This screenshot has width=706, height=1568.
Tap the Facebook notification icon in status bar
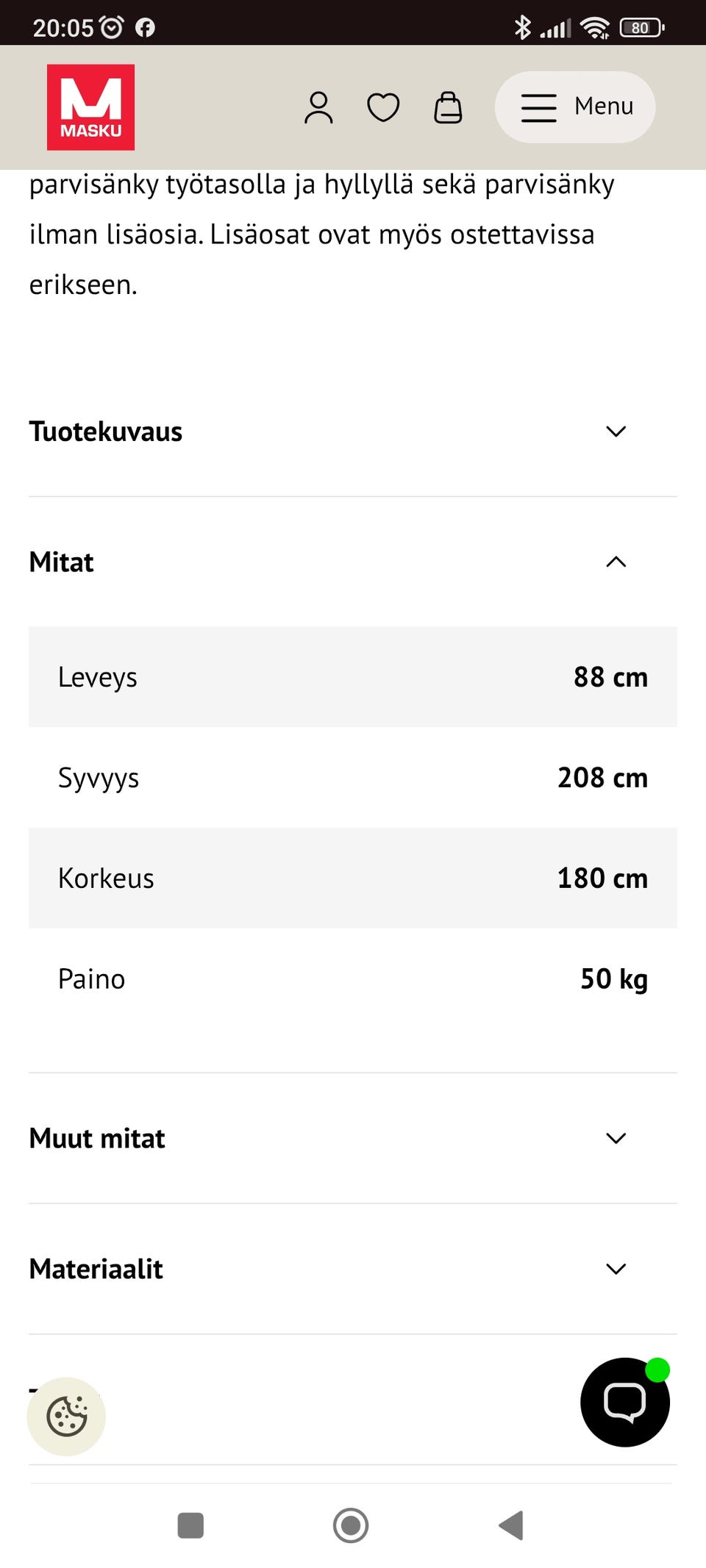pyautogui.click(x=144, y=27)
